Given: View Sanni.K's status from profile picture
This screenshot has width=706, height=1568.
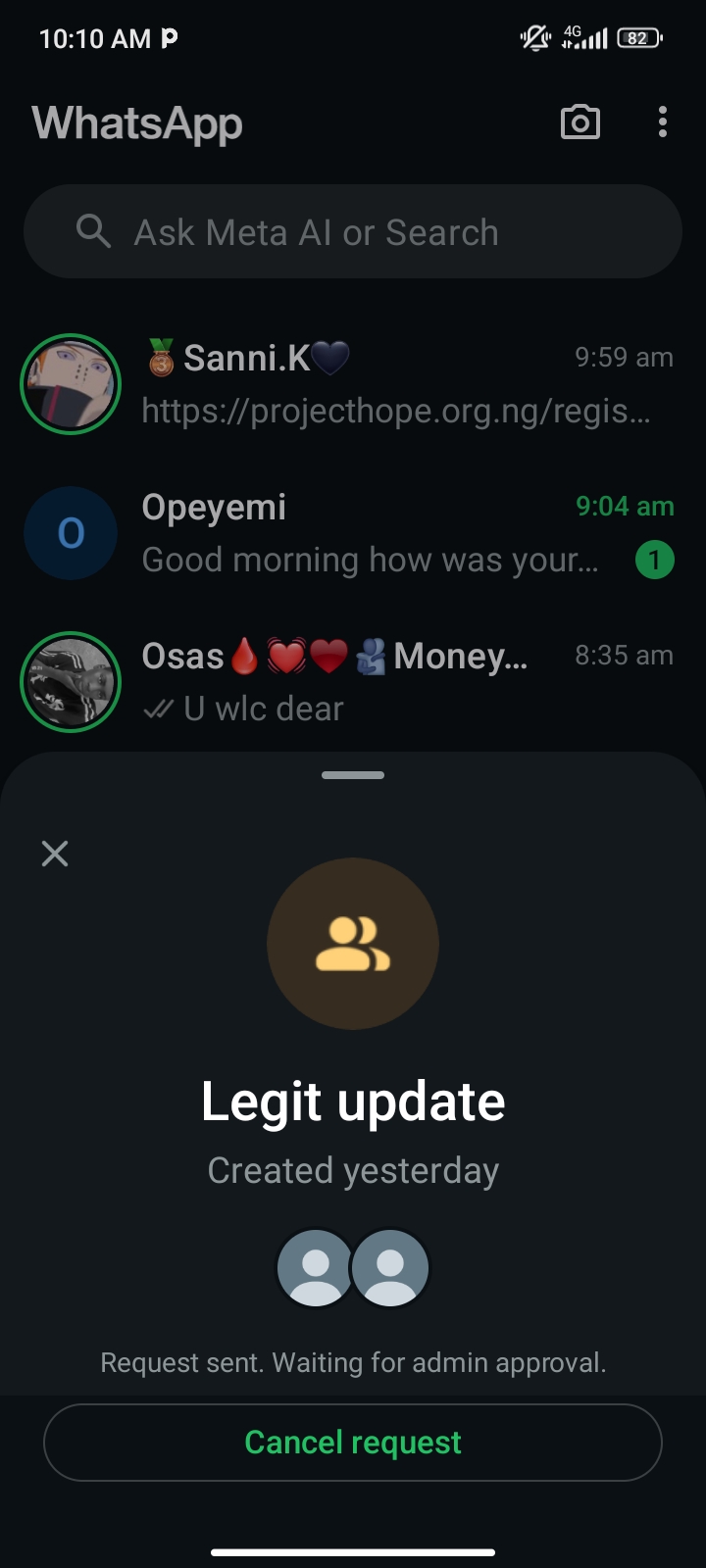Looking at the screenshot, I should click(71, 384).
